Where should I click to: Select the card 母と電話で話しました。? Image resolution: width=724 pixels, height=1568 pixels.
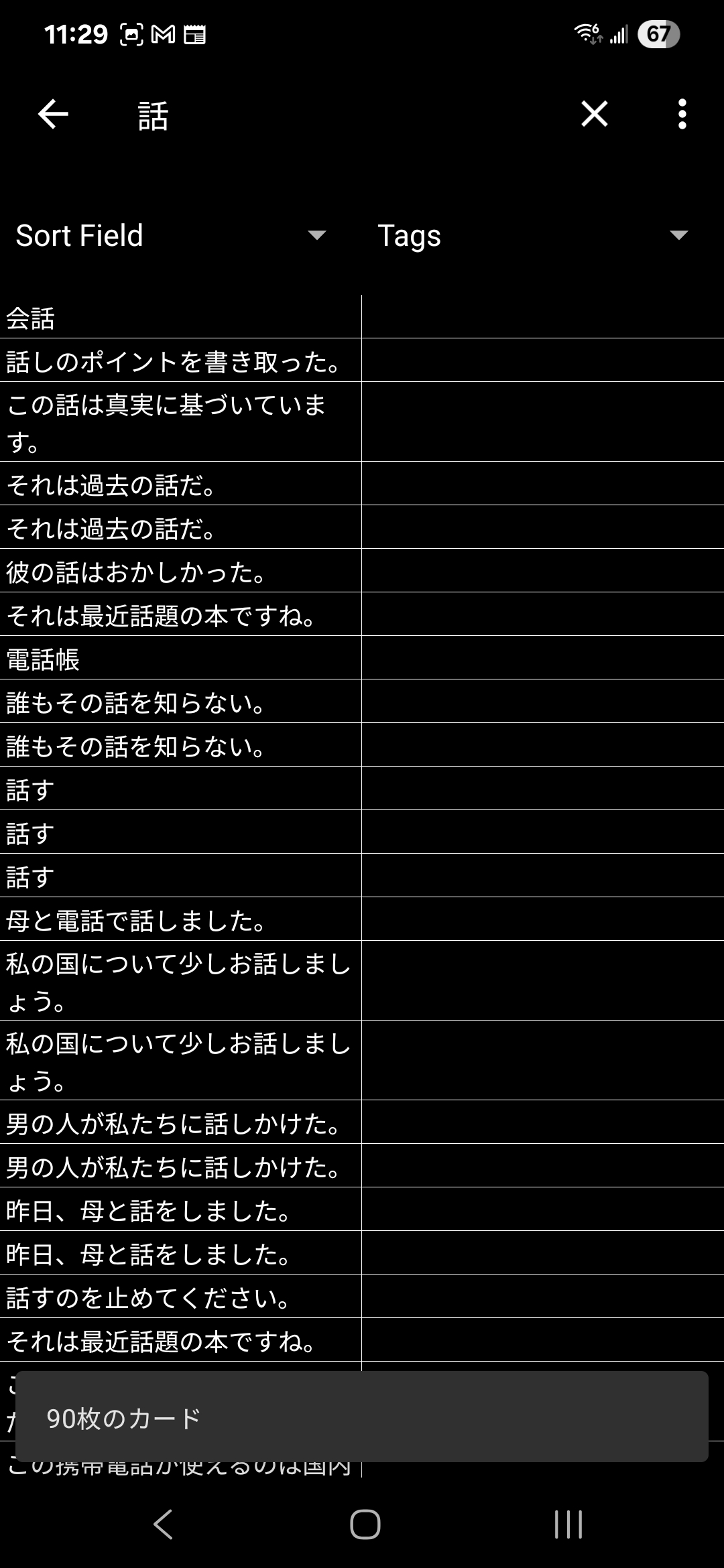(x=362, y=919)
